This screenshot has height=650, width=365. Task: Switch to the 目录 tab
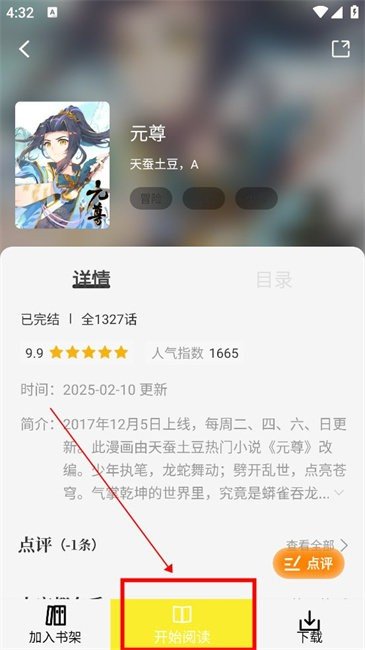click(x=274, y=279)
